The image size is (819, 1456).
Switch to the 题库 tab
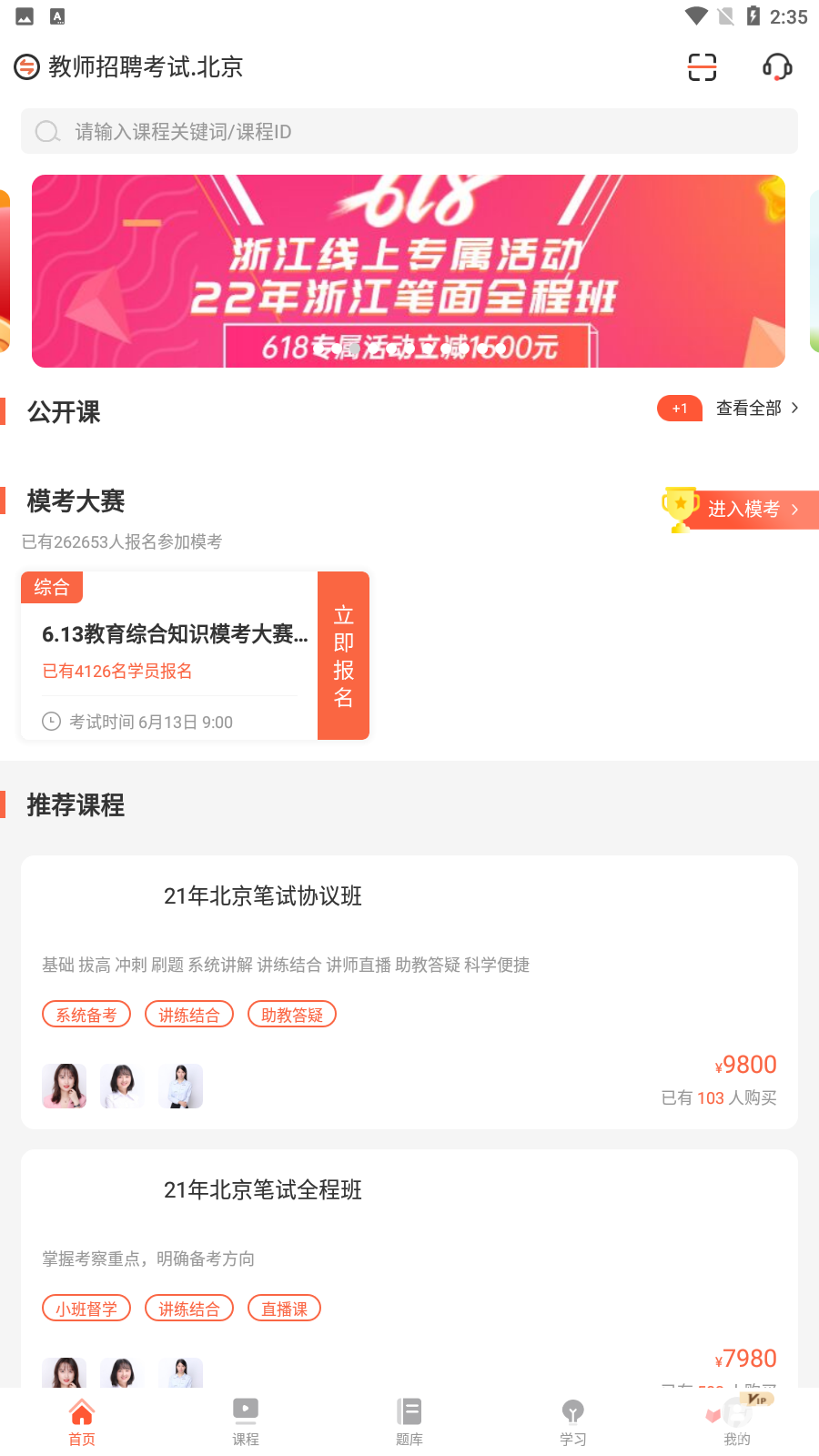click(409, 1421)
